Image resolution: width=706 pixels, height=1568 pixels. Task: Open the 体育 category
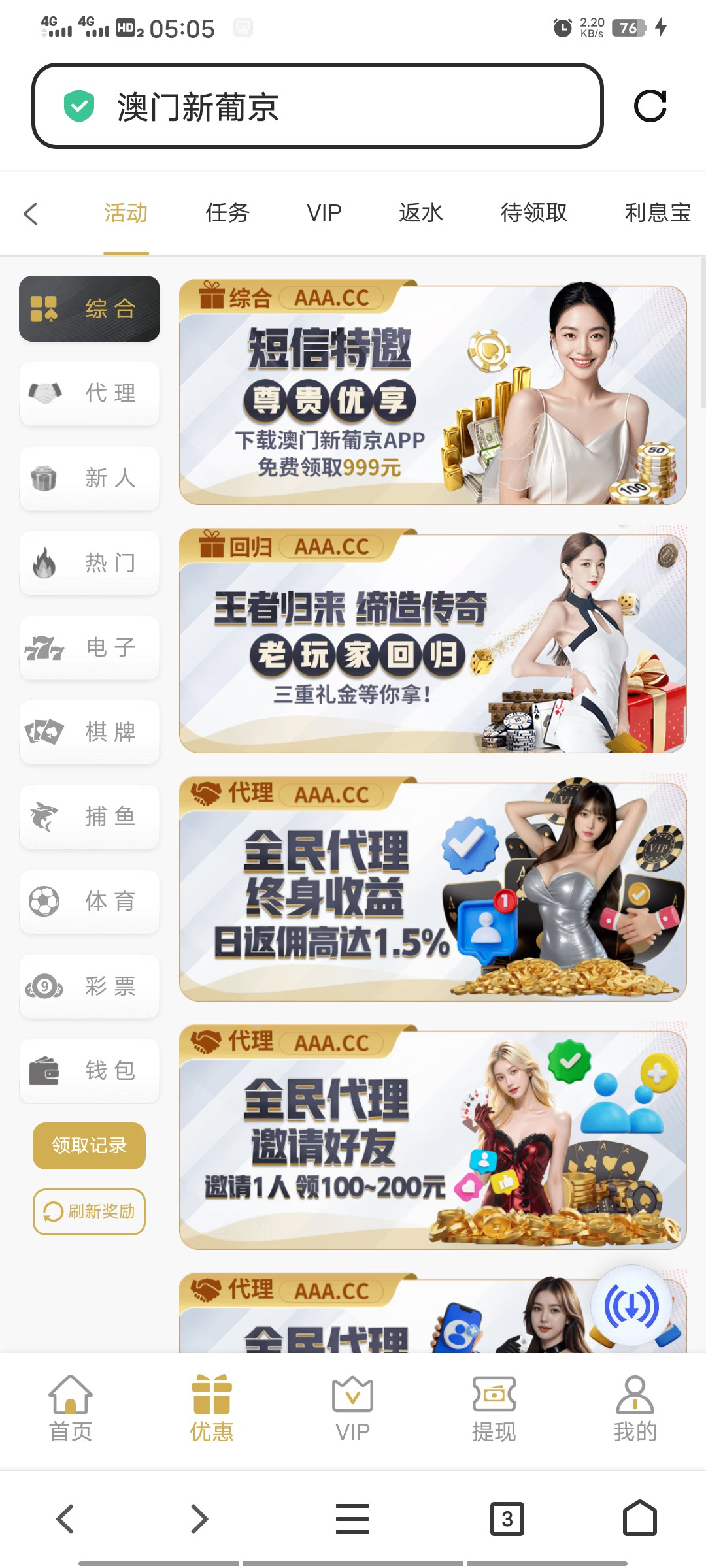[x=90, y=902]
